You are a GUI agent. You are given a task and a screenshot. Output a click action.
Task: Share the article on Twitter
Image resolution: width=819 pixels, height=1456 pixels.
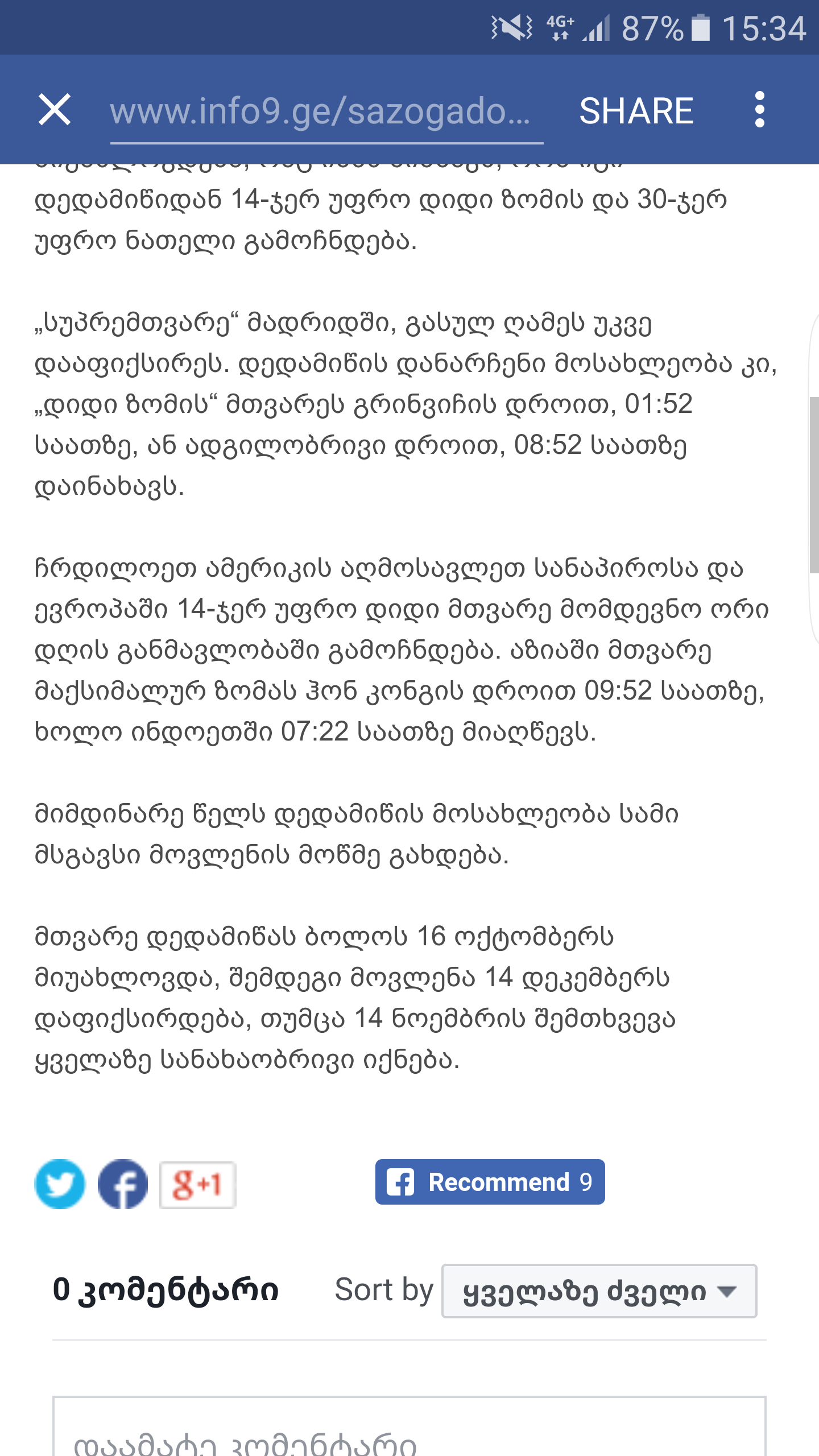[x=60, y=1184]
